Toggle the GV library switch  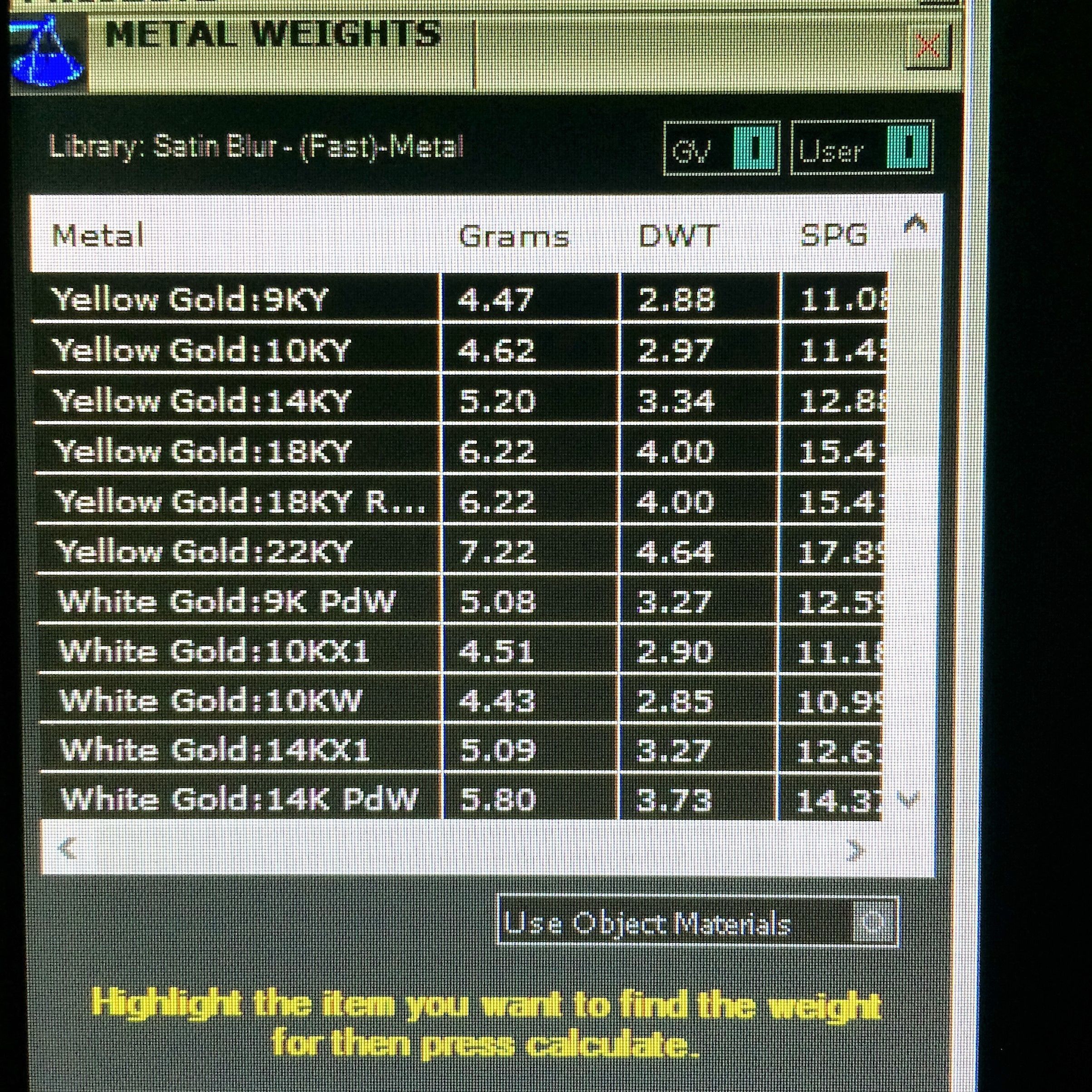point(754,149)
